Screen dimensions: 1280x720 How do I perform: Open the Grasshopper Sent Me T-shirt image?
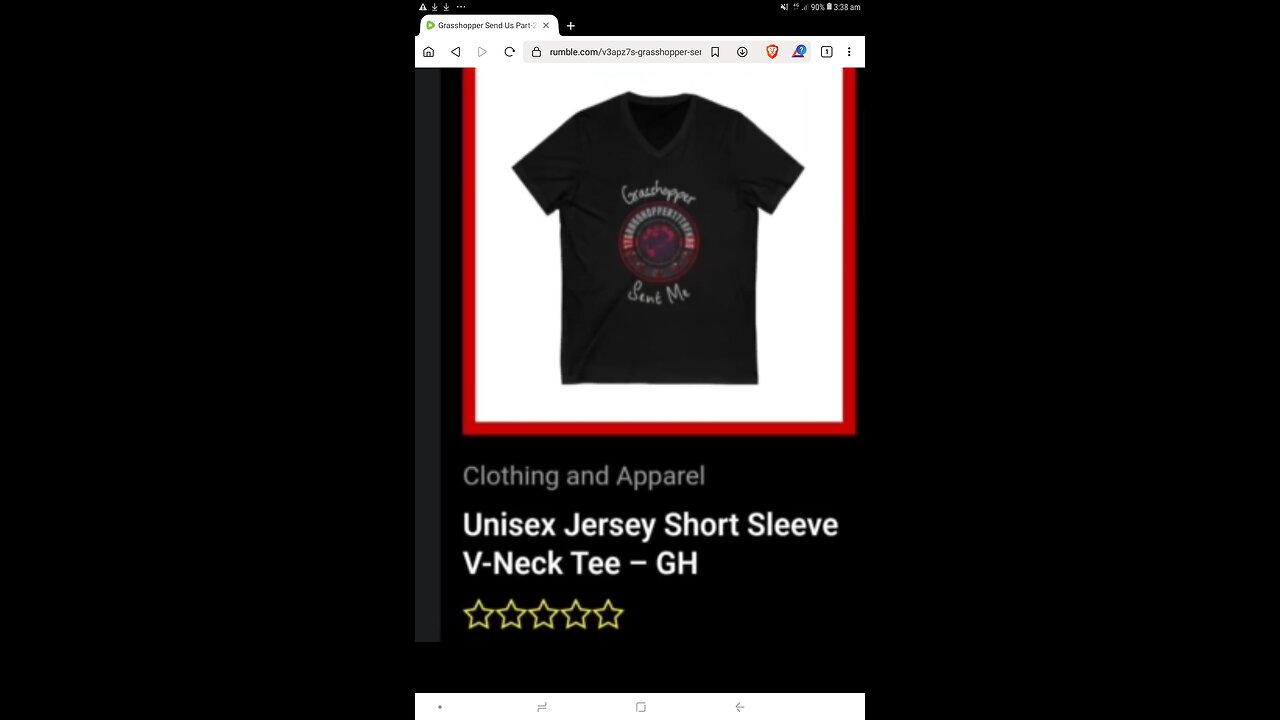tap(658, 240)
